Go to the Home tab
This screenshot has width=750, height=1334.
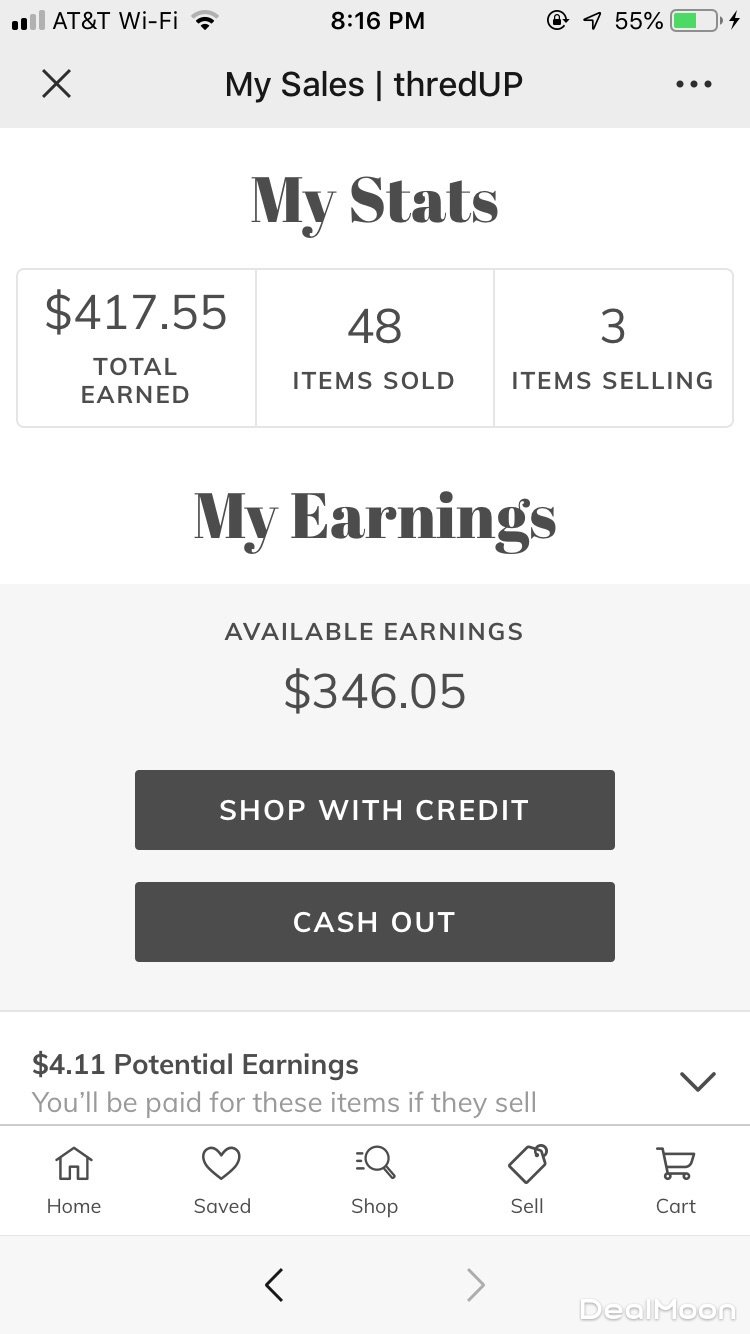(74, 1180)
